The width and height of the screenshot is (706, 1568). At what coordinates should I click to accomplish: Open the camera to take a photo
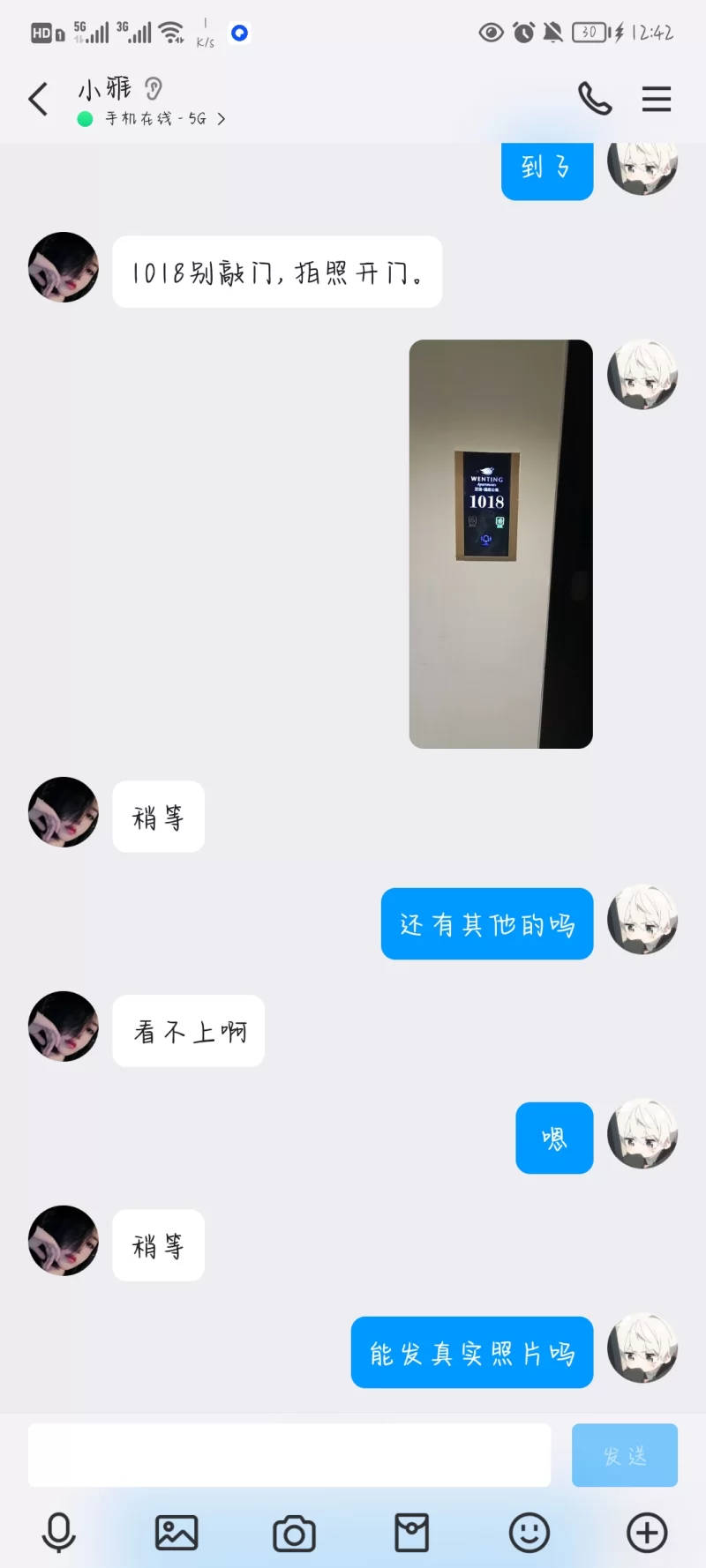[294, 1534]
